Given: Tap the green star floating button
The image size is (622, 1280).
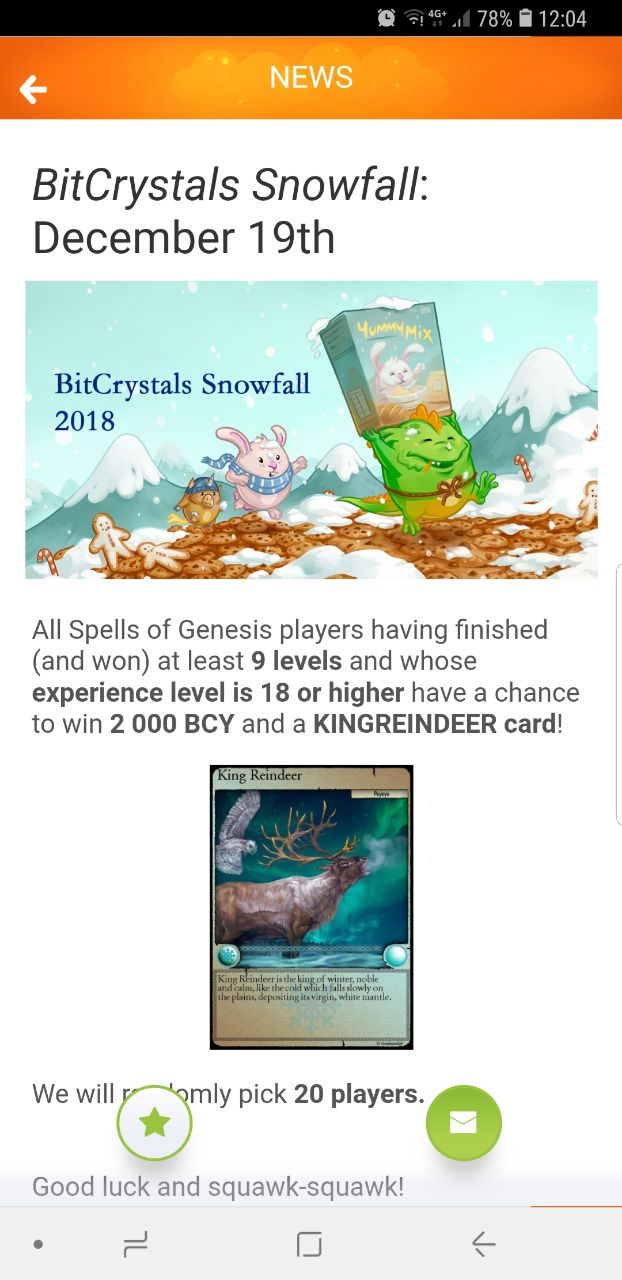Looking at the screenshot, I should (x=155, y=1123).
